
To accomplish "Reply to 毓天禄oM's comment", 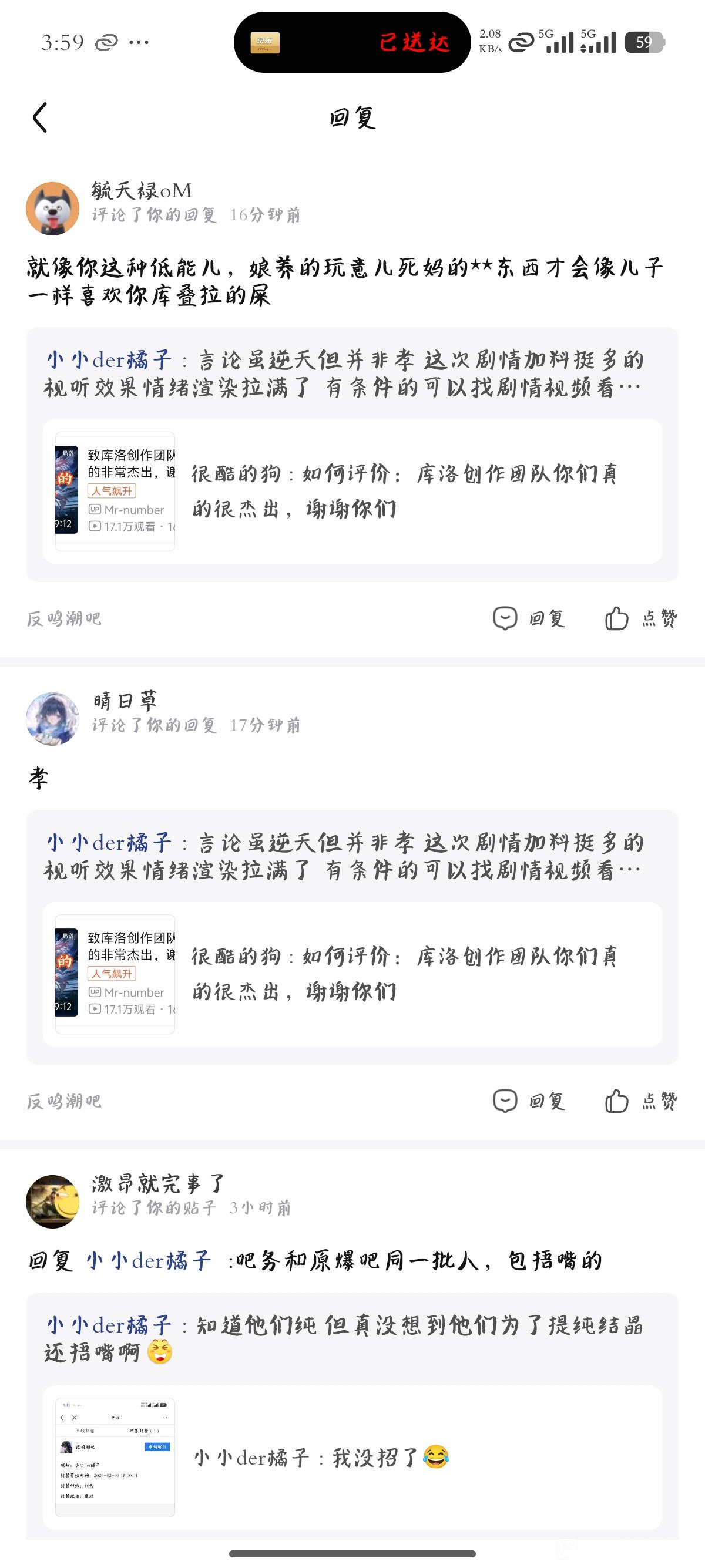I will tap(529, 618).
